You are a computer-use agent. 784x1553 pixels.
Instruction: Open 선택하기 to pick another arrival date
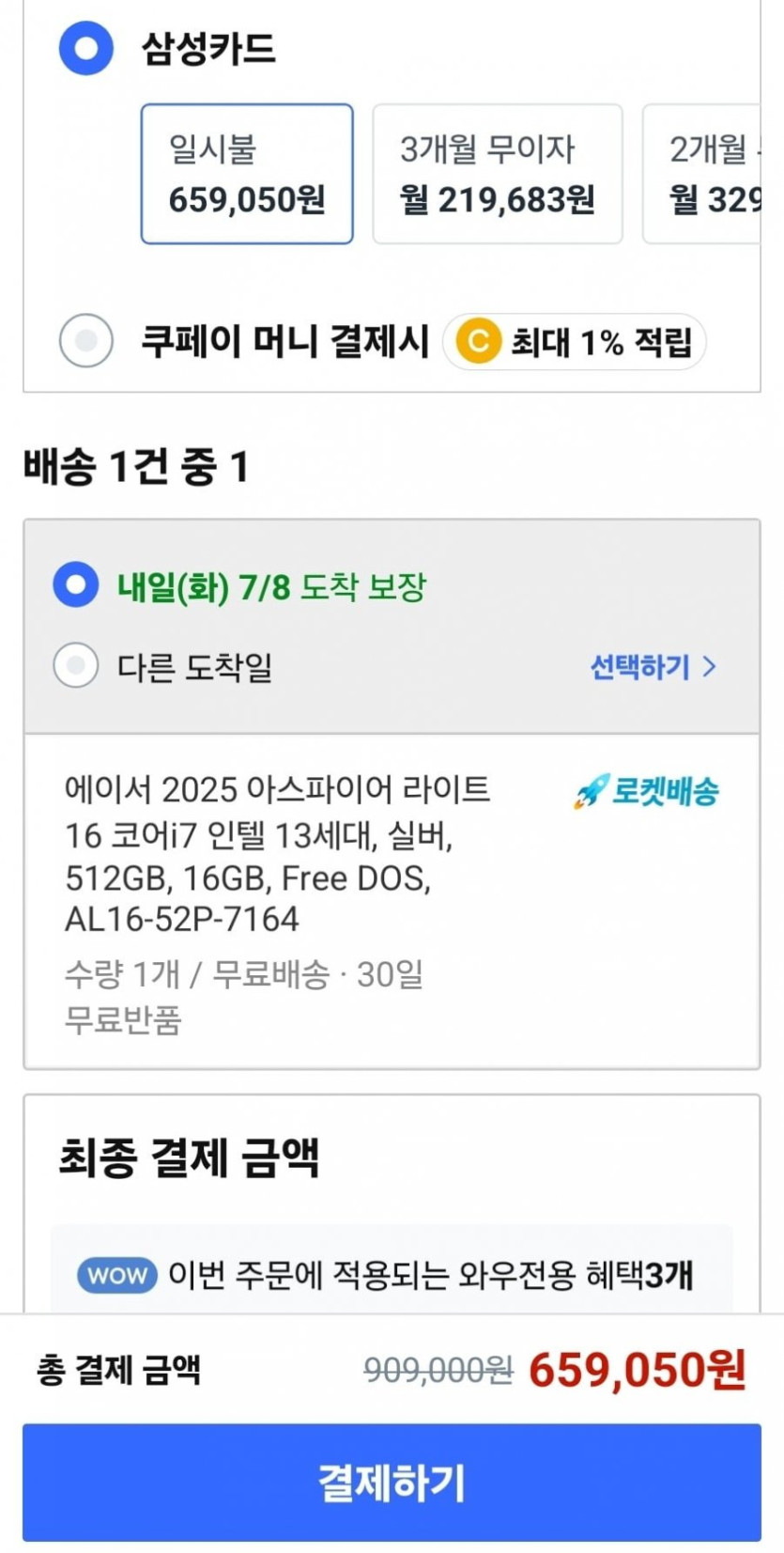[x=653, y=666]
